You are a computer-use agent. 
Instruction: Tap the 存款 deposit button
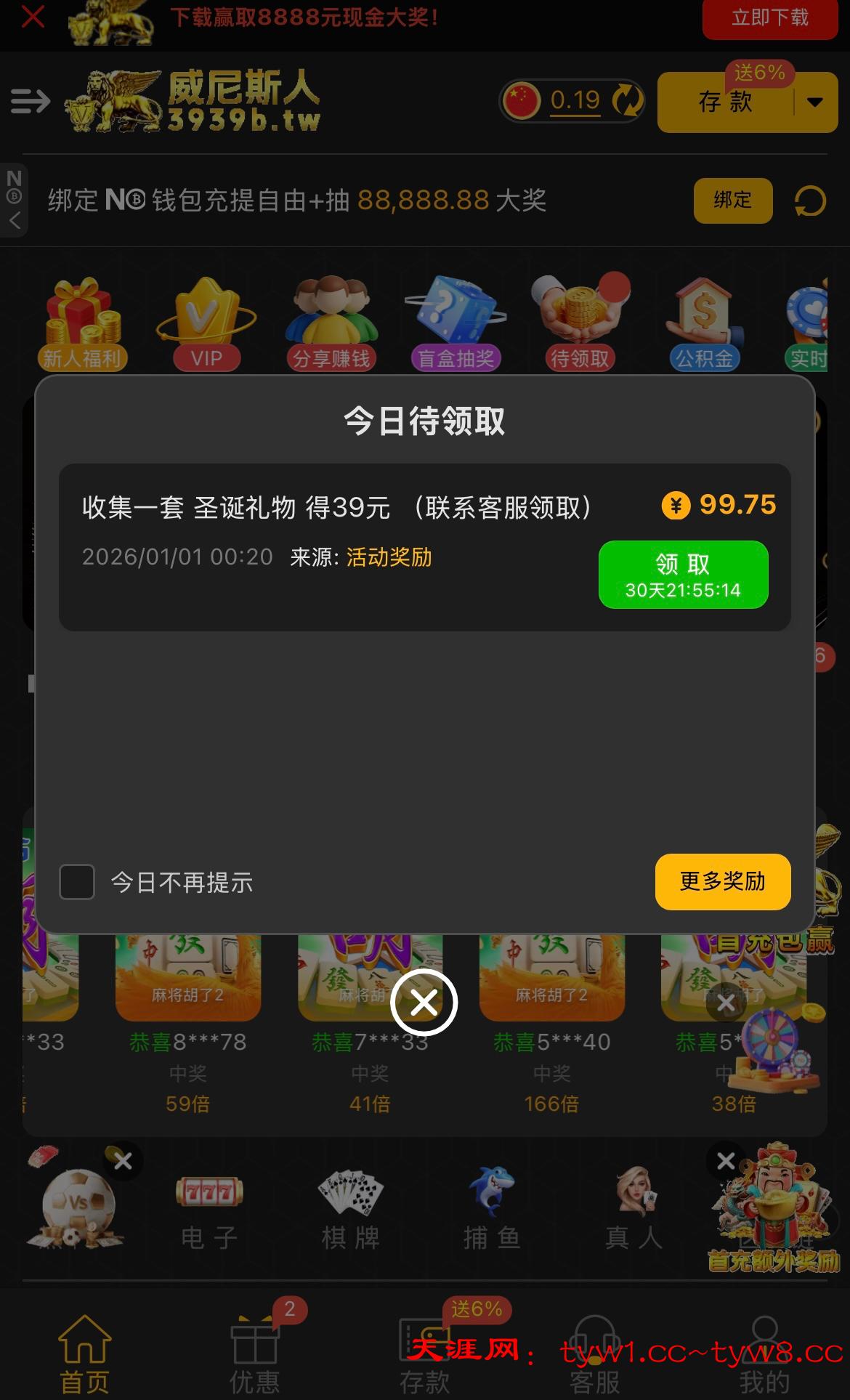click(724, 102)
